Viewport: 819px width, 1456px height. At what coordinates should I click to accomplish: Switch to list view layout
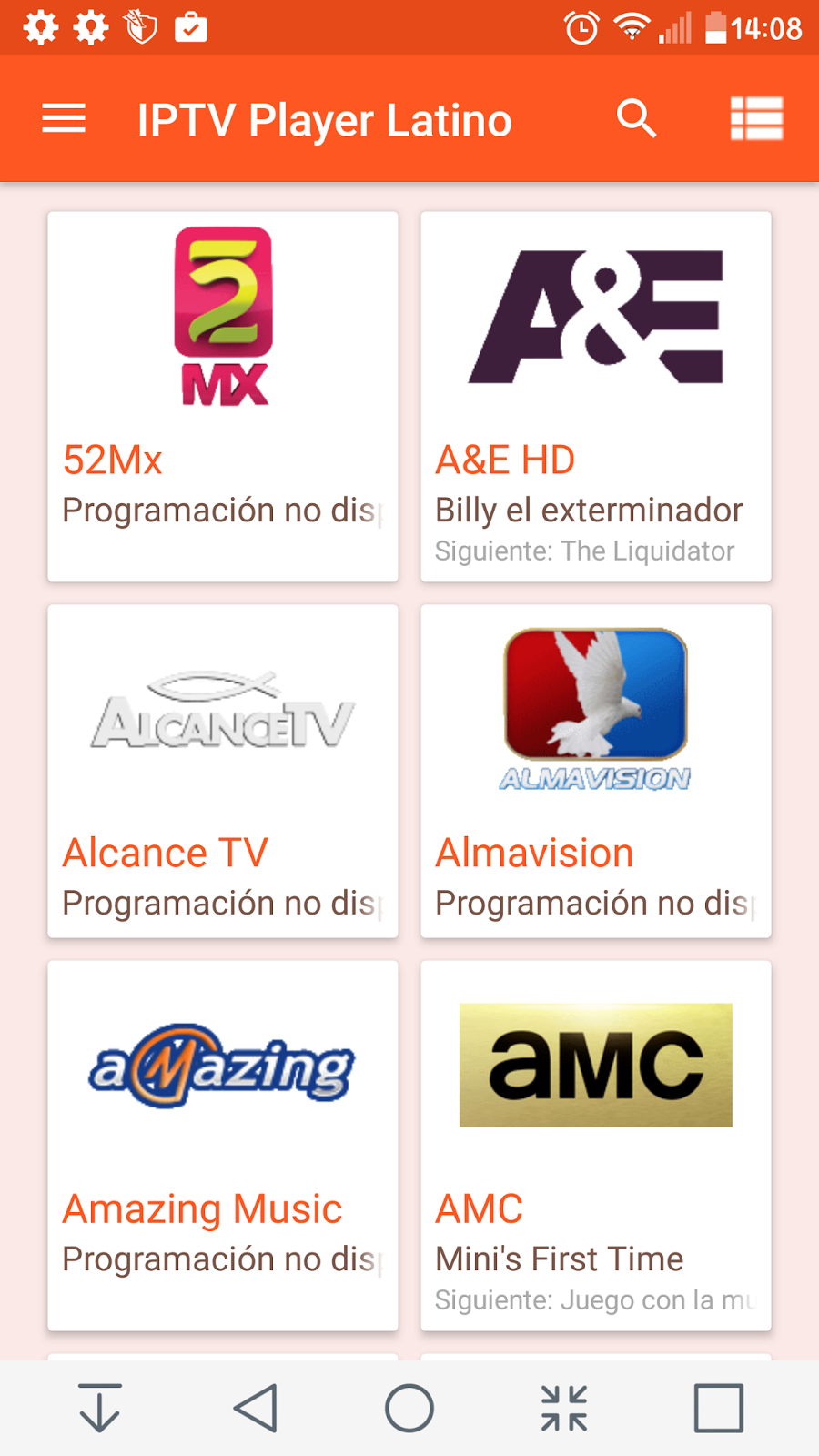(x=756, y=119)
